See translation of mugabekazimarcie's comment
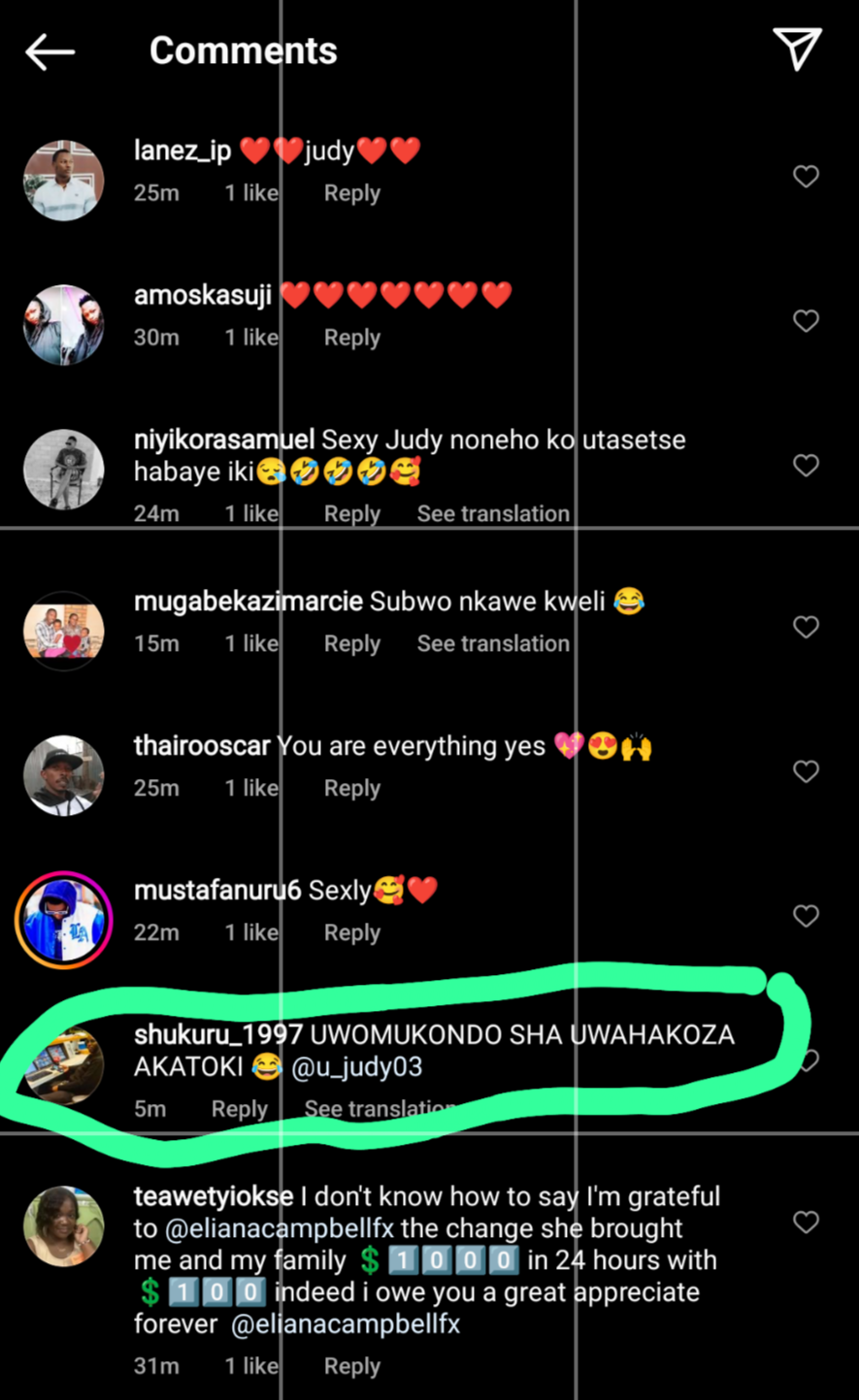859x1400 pixels. point(493,643)
